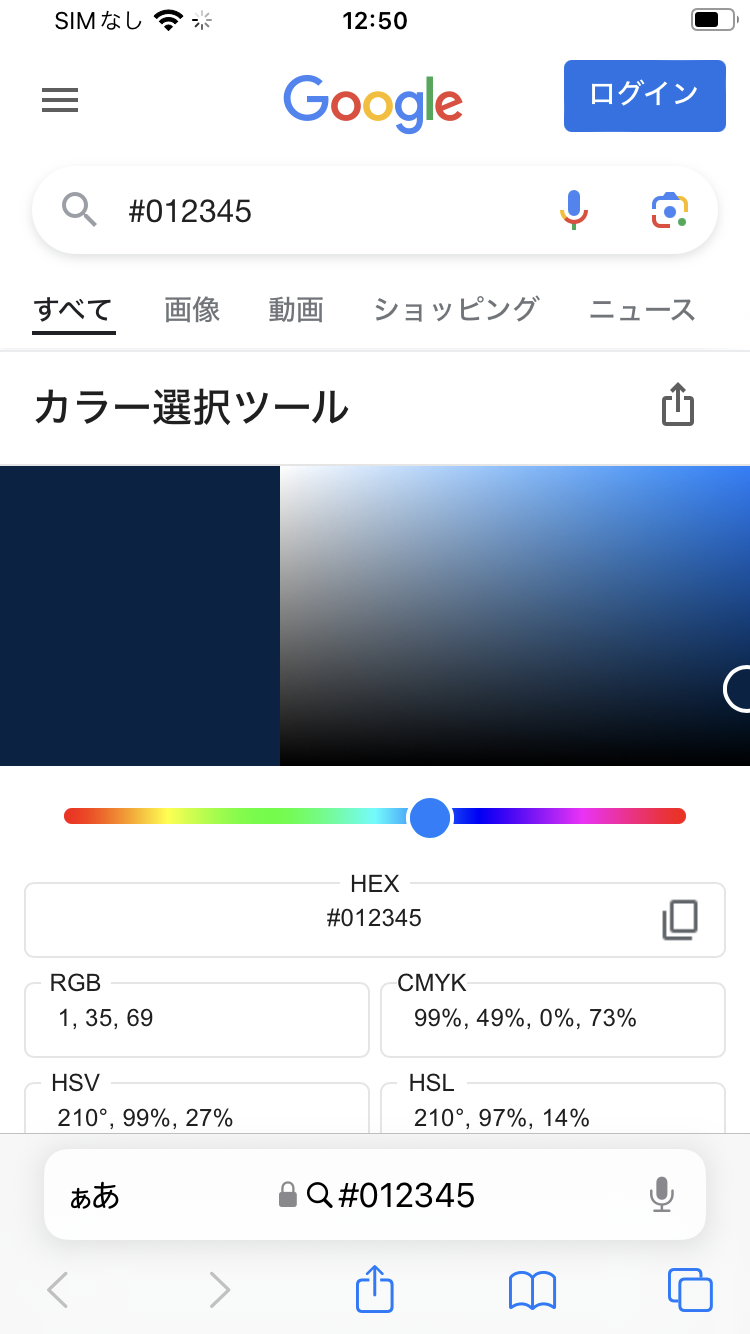The image size is (750, 1334).
Task: Copy the HEX value
Action: coord(680,919)
